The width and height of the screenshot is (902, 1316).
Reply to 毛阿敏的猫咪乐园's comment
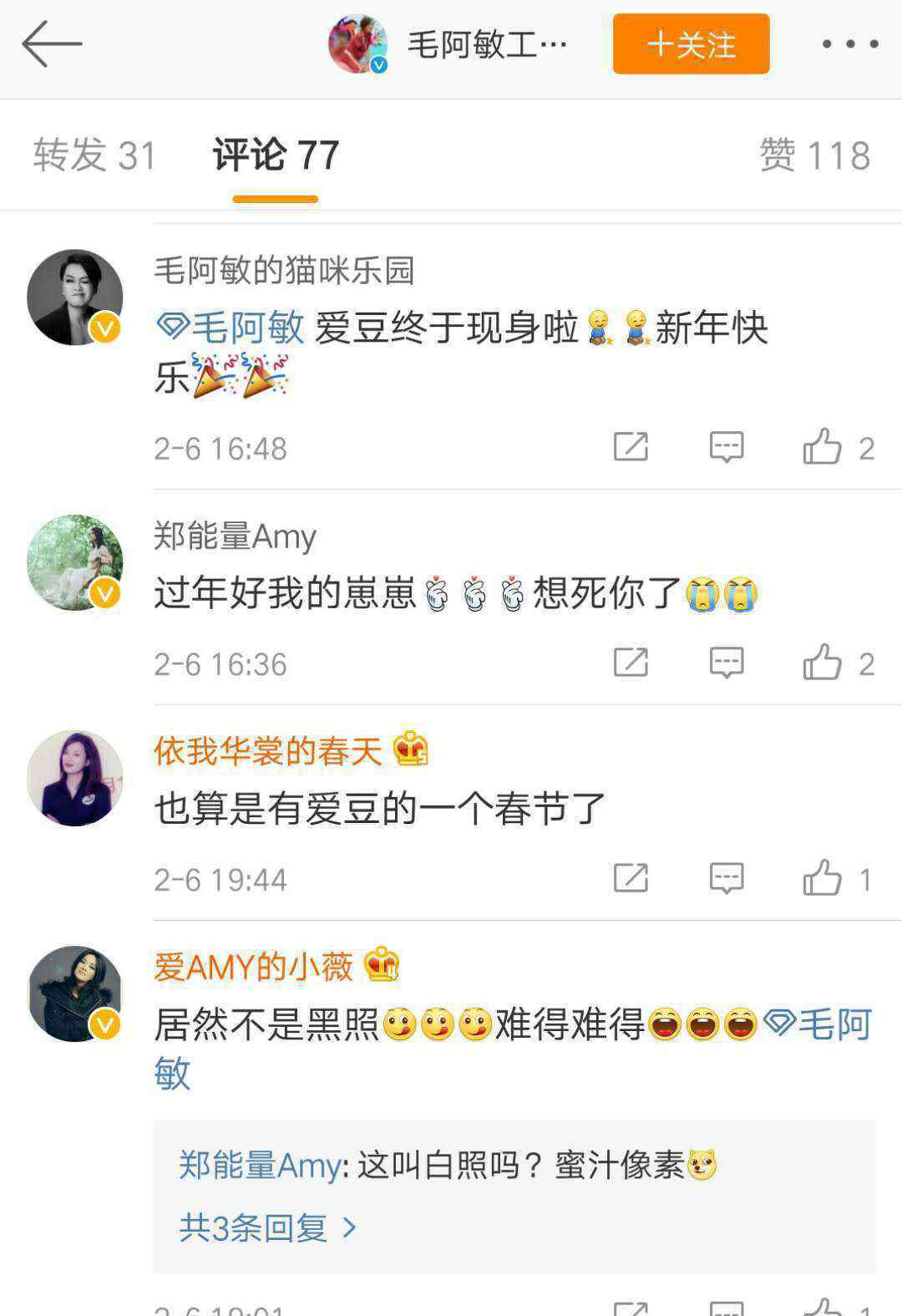(x=726, y=447)
